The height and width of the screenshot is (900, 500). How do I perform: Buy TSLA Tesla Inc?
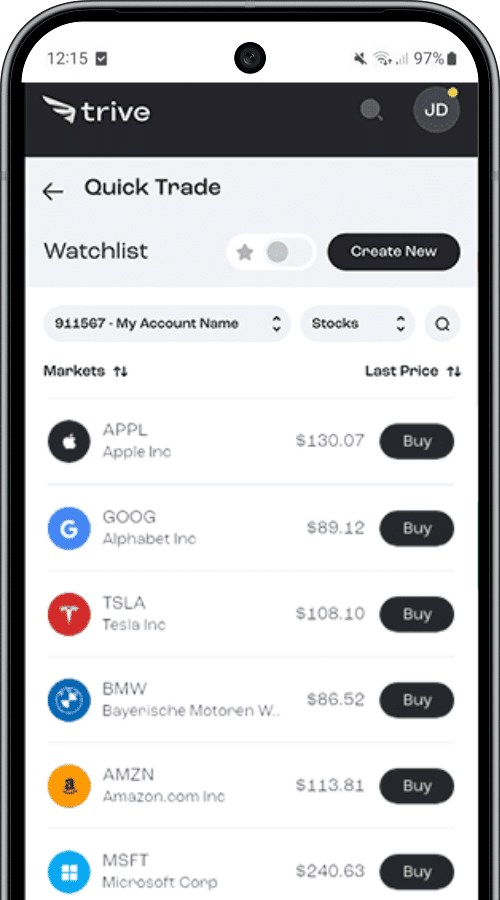tap(417, 614)
